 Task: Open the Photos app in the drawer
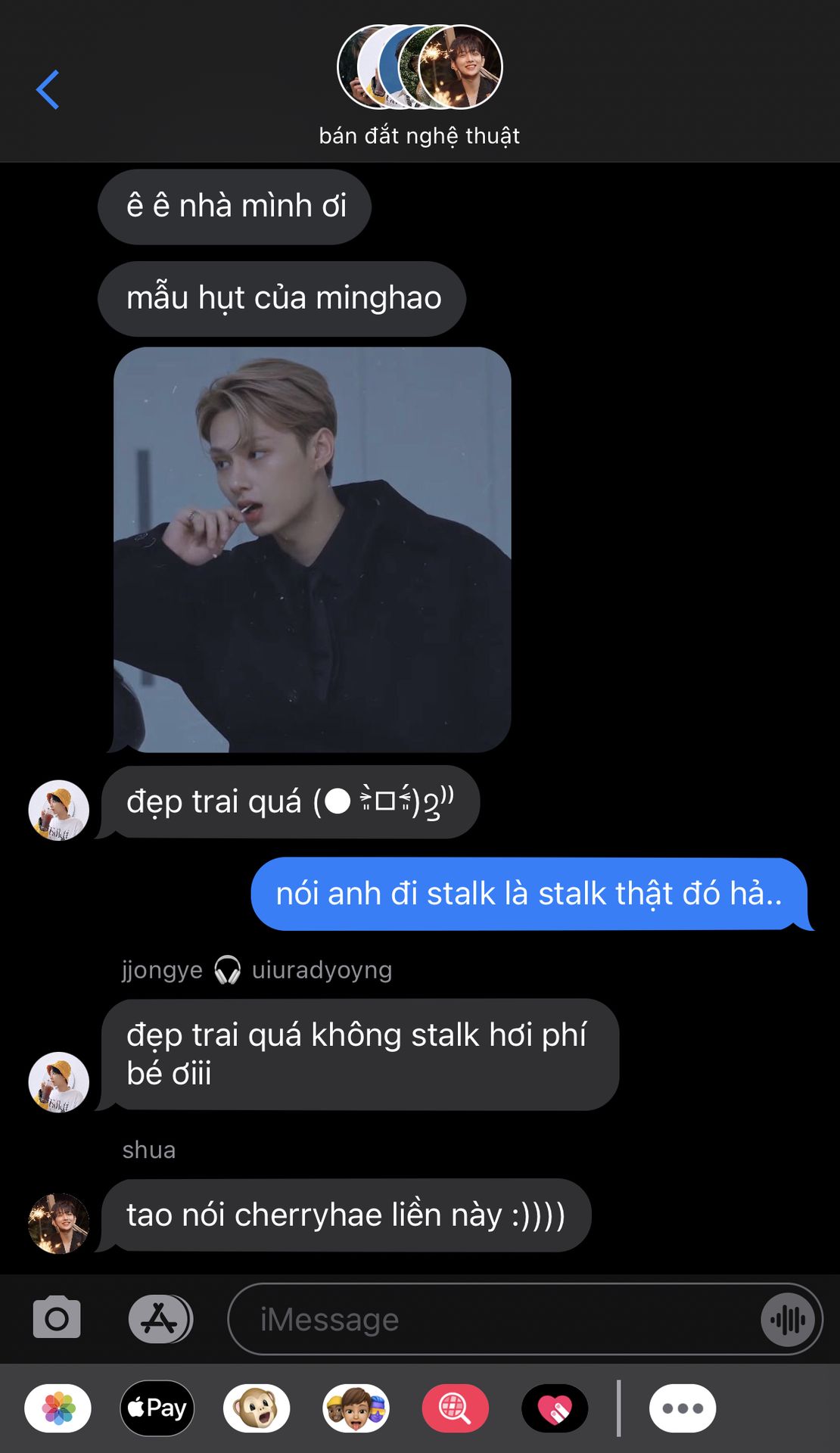pos(58,1408)
